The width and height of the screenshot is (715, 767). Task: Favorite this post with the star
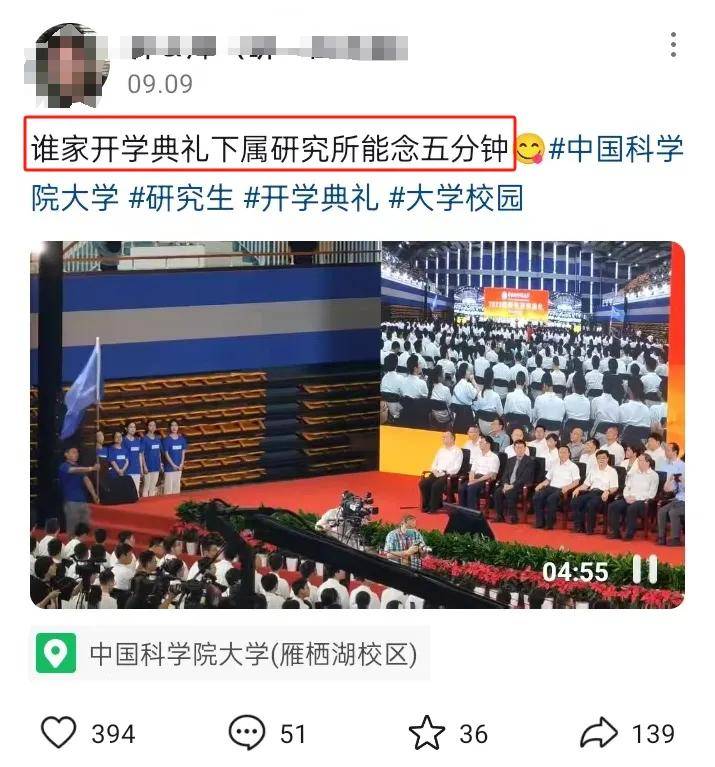click(427, 733)
